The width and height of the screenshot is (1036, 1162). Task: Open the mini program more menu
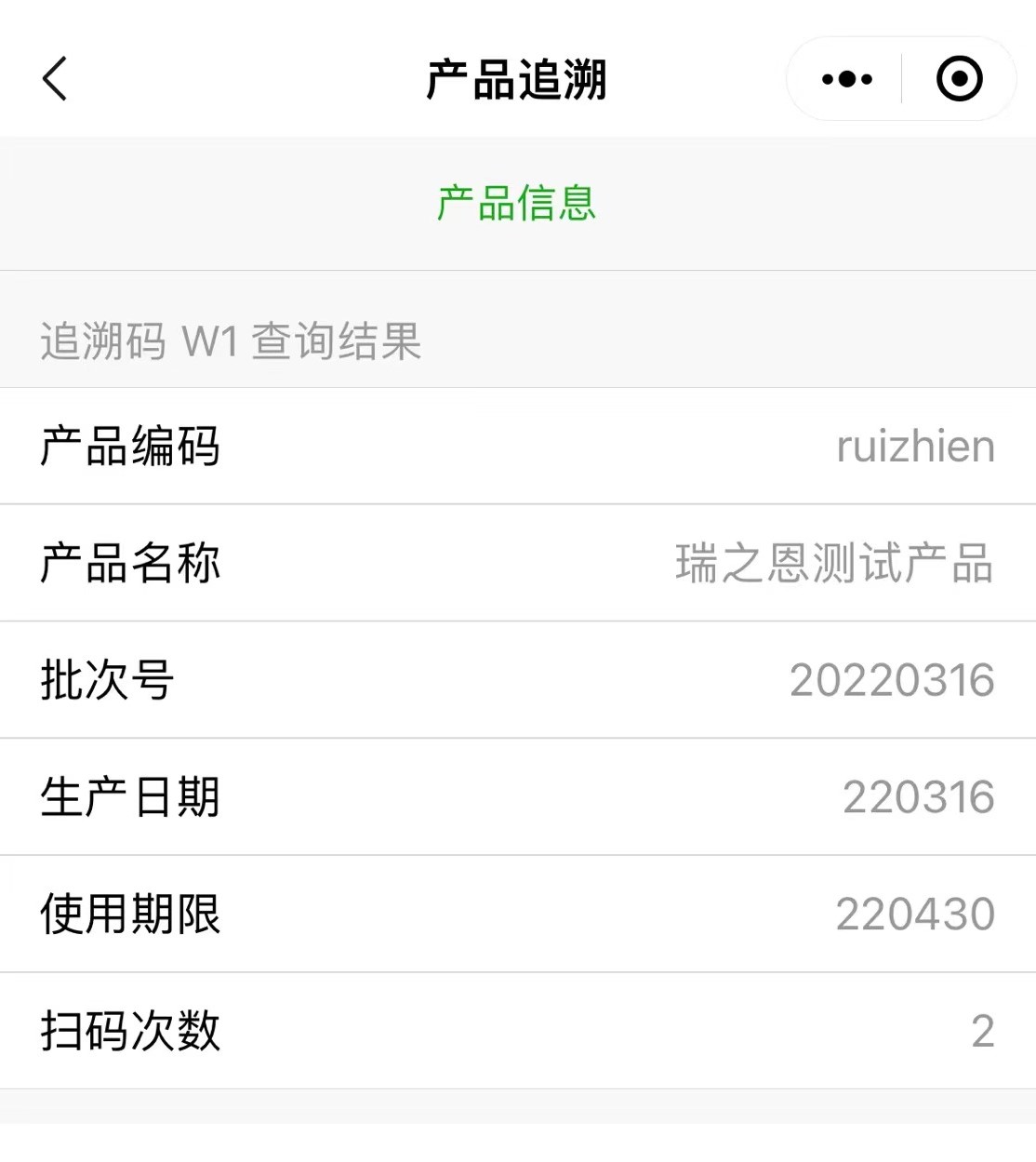(846, 79)
